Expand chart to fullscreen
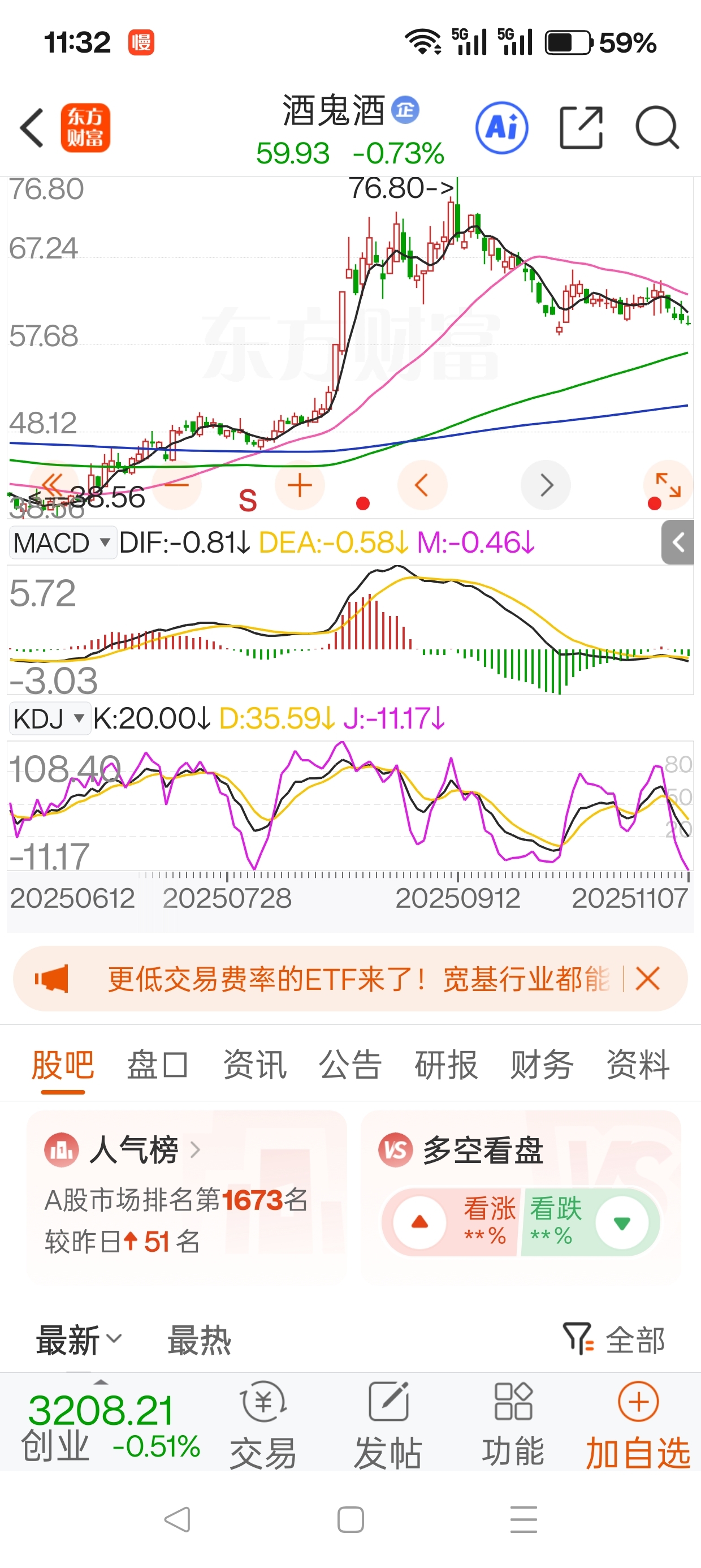Viewport: 701px width, 1568px height. point(668,485)
